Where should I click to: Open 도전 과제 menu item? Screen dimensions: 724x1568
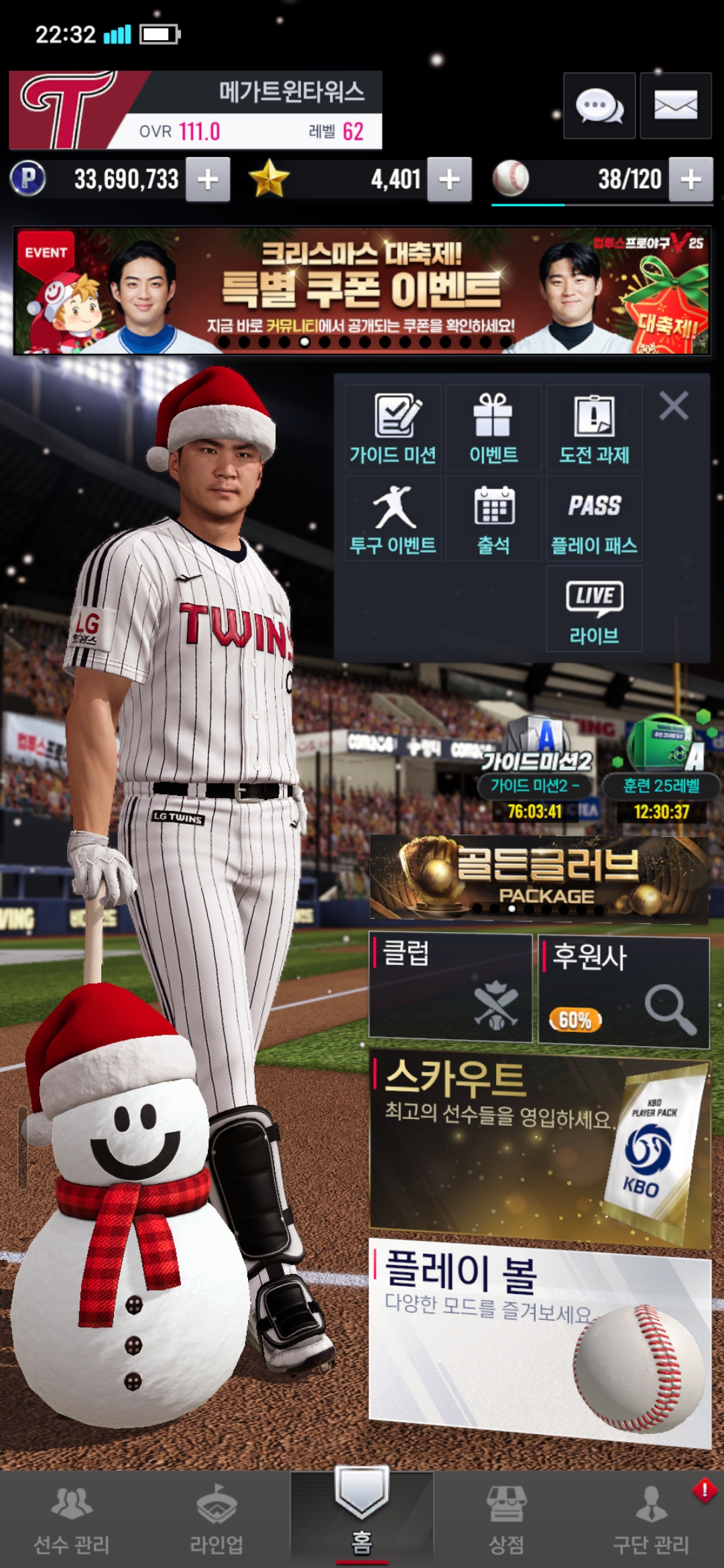[x=594, y=428]
